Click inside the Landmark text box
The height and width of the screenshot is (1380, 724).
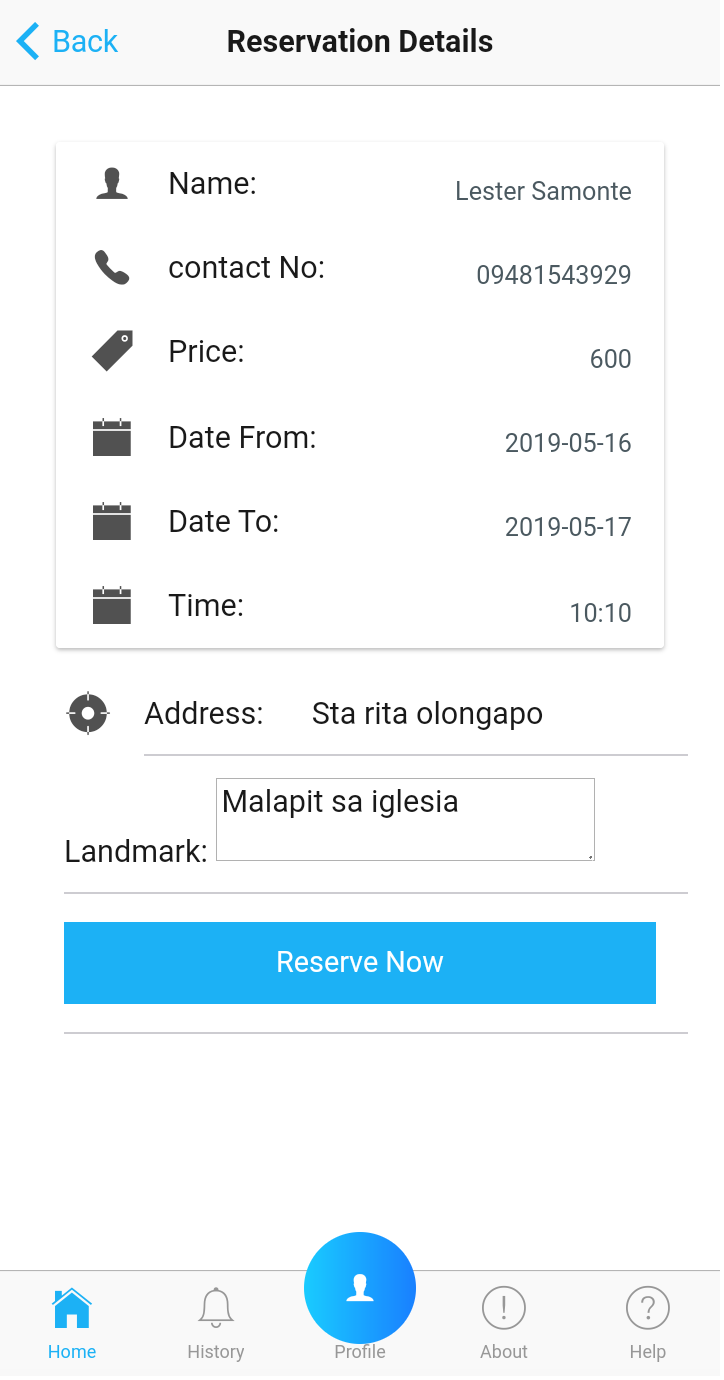click(x=404, y=818)
